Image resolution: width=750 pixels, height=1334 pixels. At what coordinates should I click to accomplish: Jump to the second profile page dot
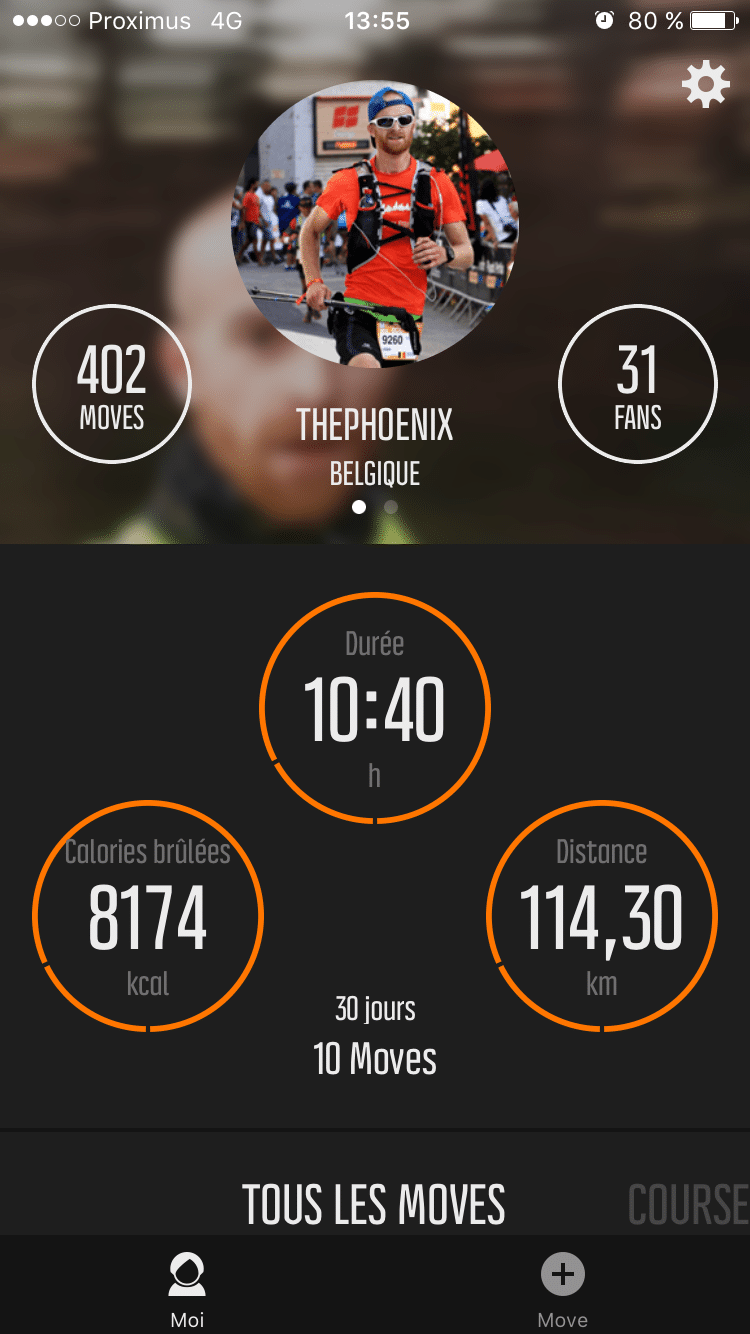(x=391, y=507)
